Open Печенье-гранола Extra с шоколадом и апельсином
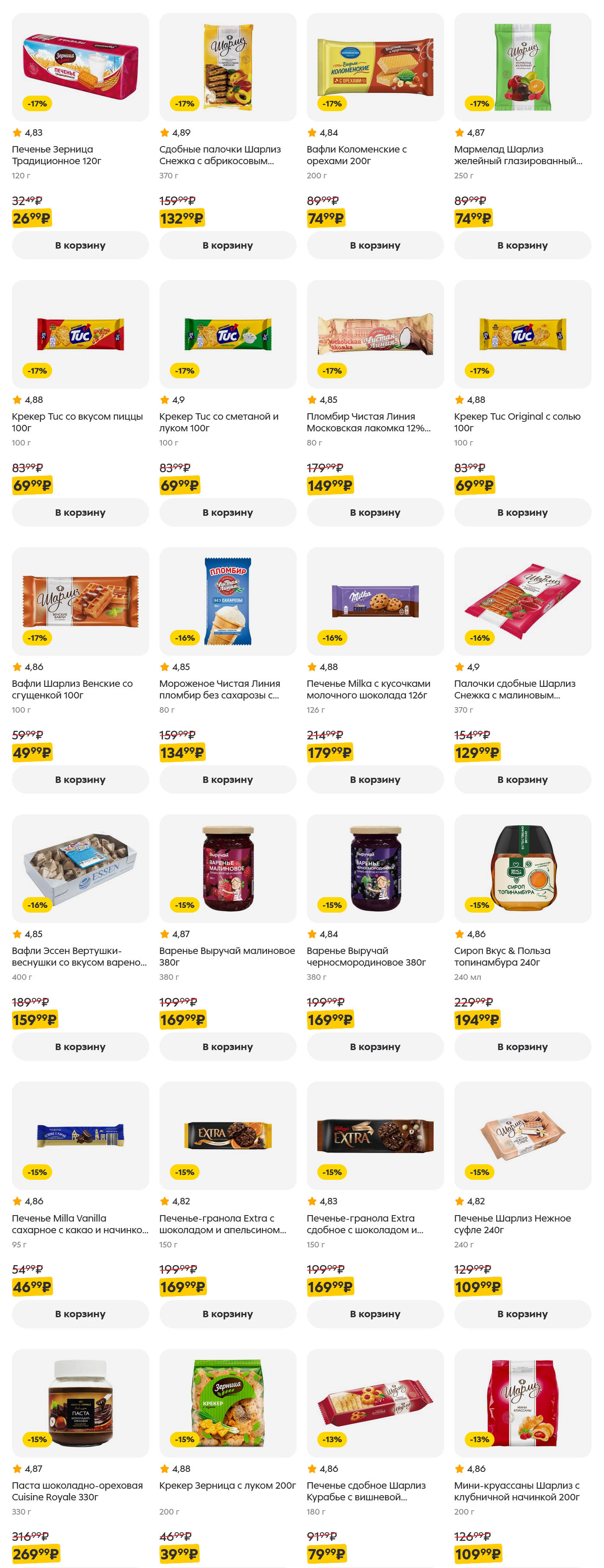Viewport: 604px width, 1568px height. pyautogui.click(x=227, y=1136)
